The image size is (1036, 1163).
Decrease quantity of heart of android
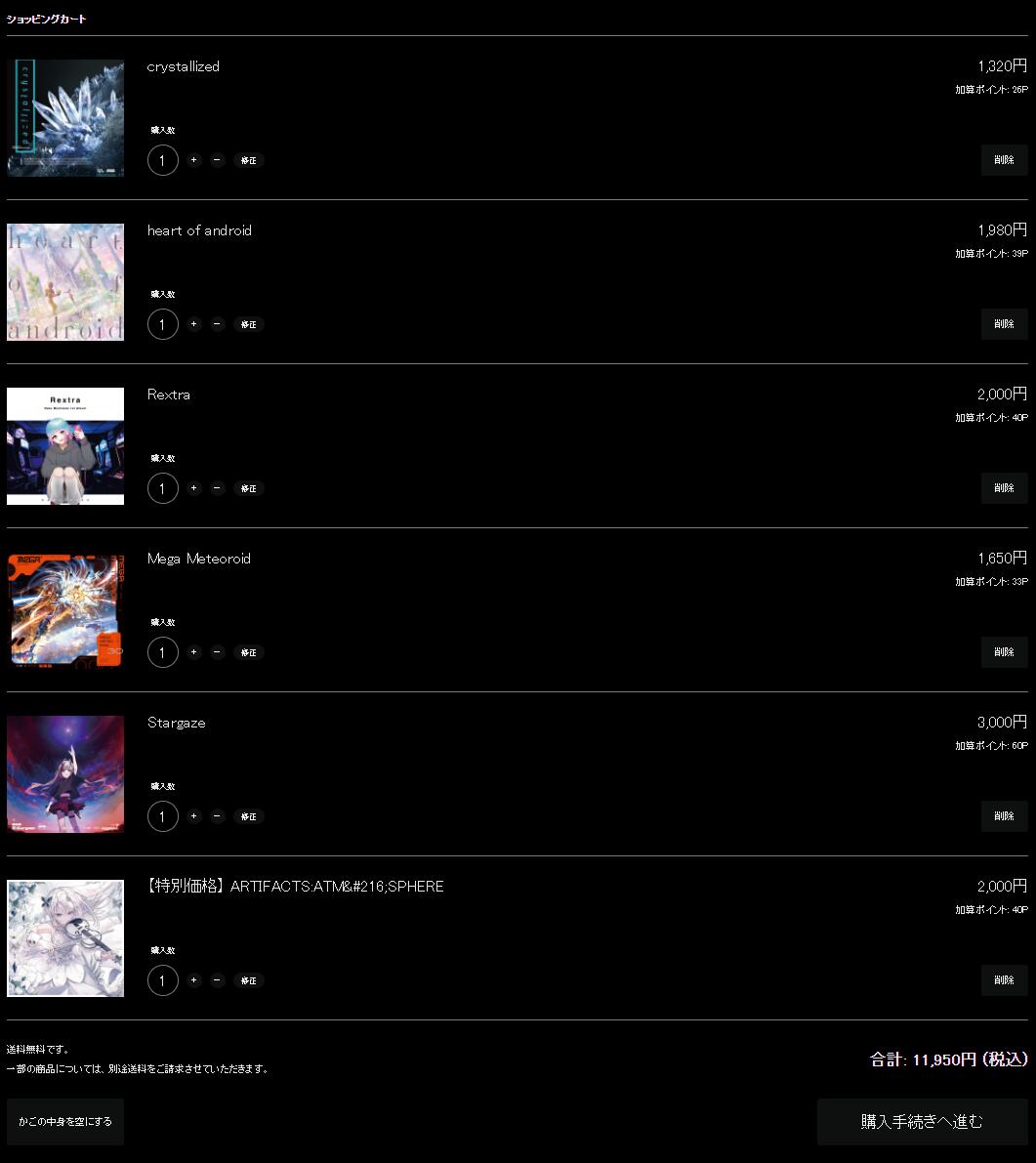[x=218, y=324]
